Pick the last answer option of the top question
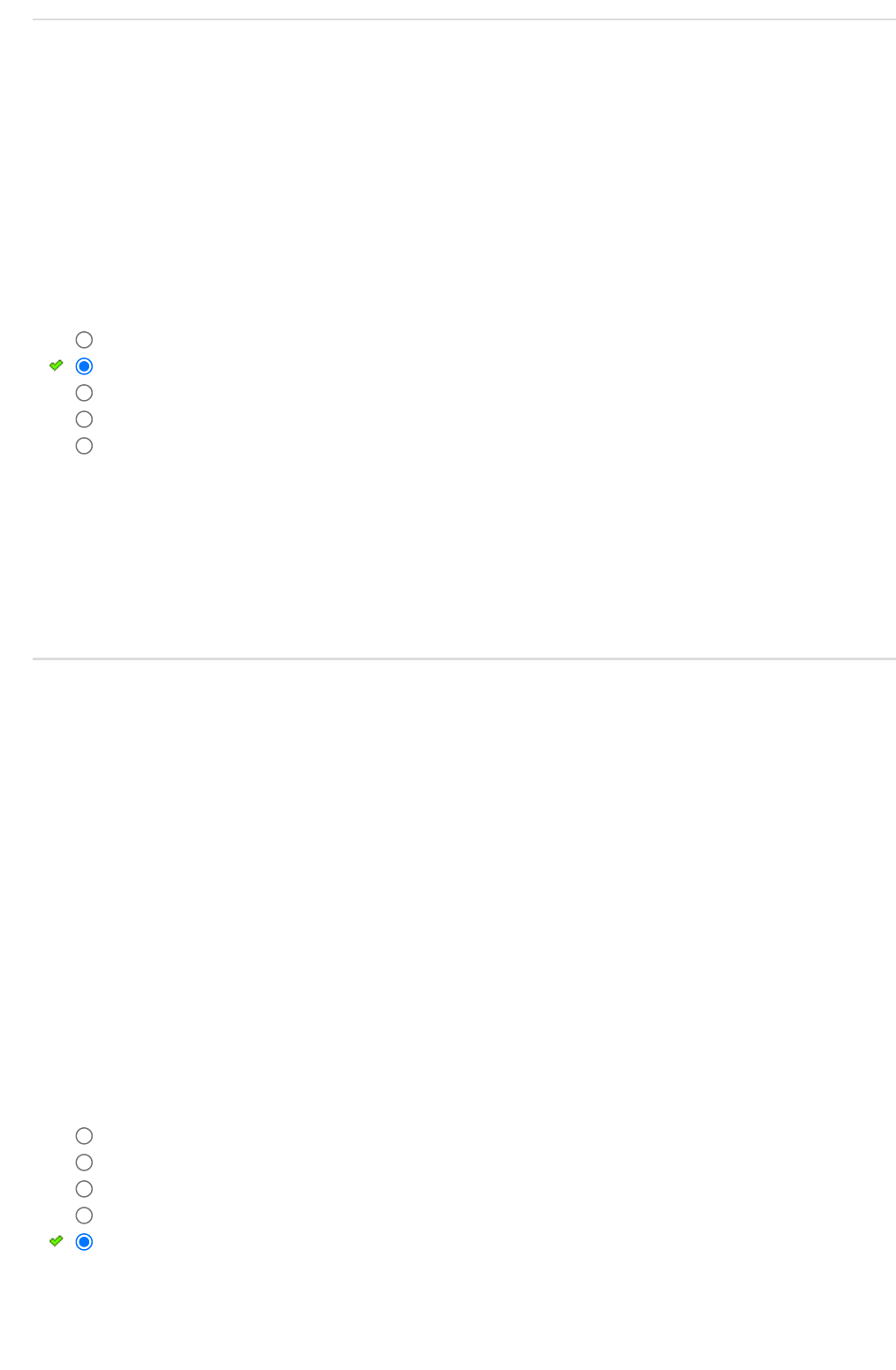Viewport: 896px width, 1370px height. tap(84, 446)
